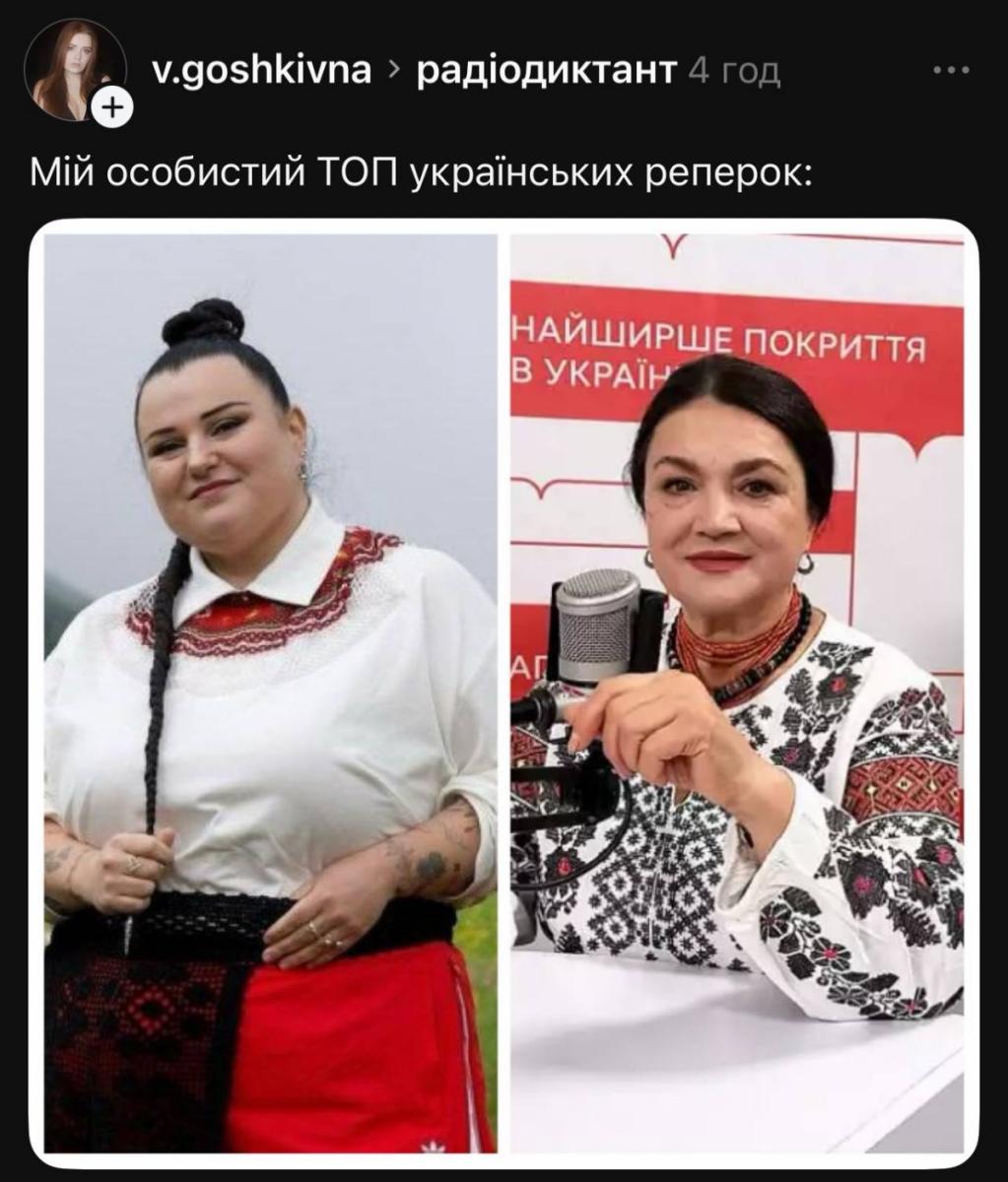Open v.goshkivna's profile from the username
The height and width of the screenshot is (1182, 1008).
tap(262, 70)
